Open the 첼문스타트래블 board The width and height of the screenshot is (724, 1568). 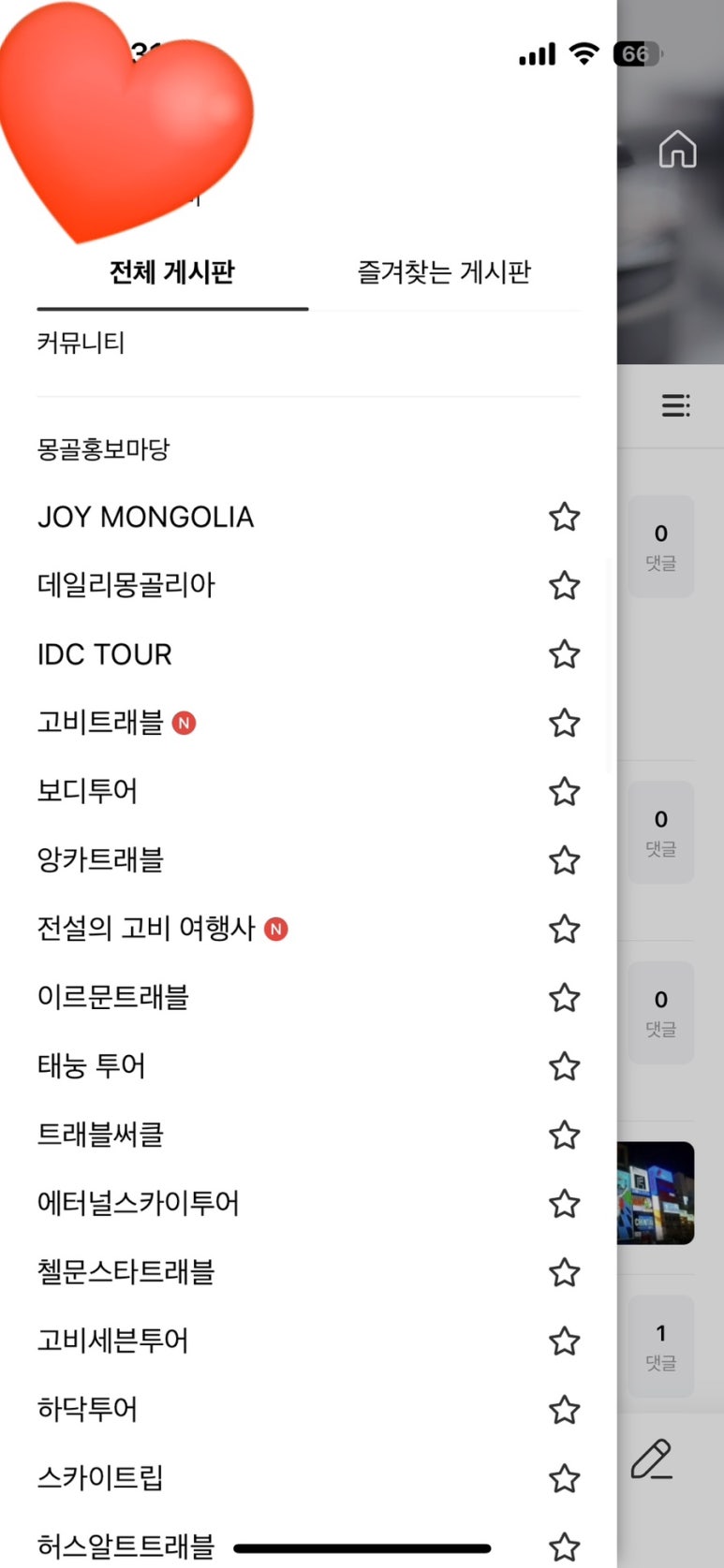click(x=126, y=1272)
